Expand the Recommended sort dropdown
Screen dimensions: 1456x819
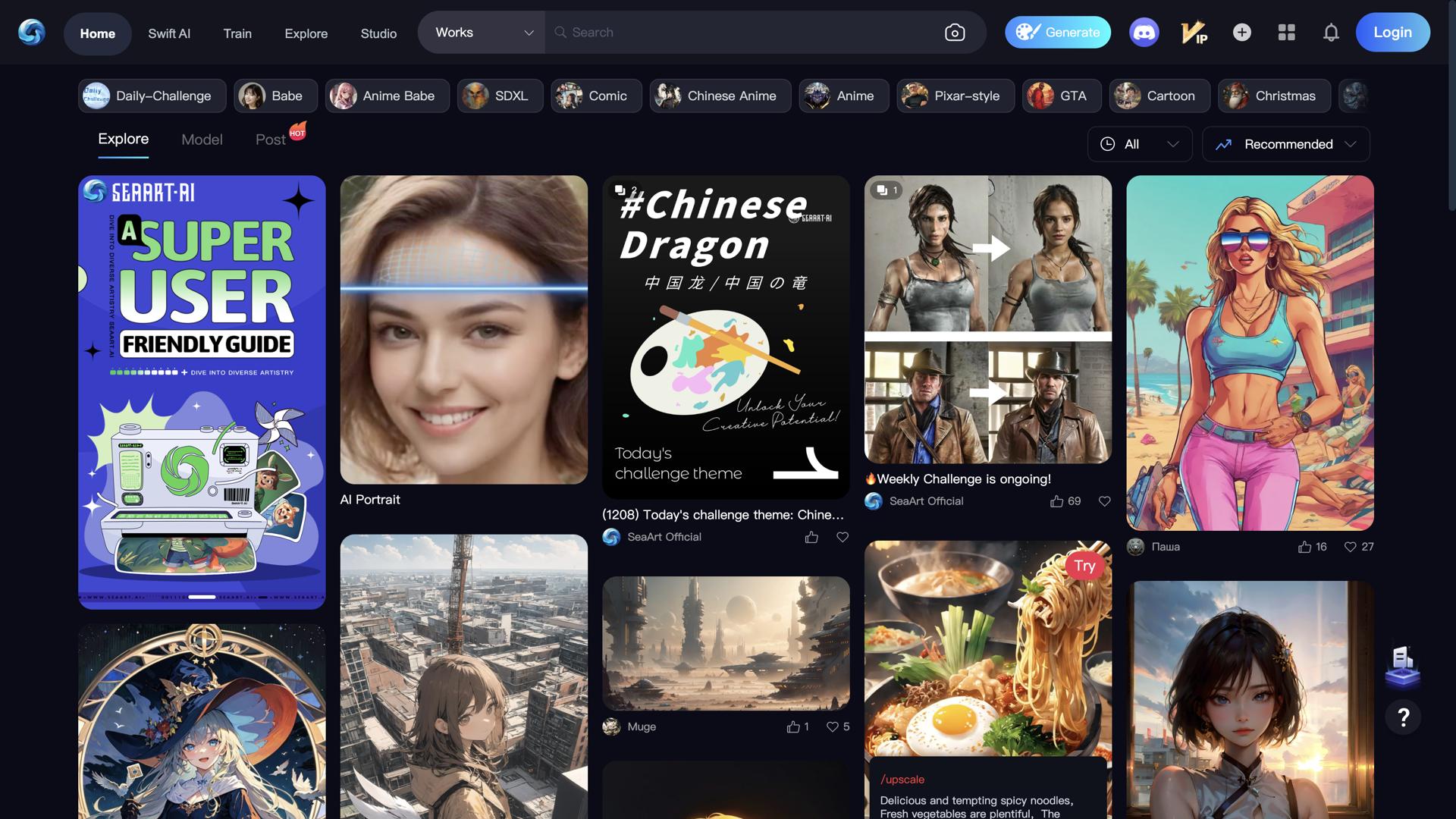pos(1285,144)
